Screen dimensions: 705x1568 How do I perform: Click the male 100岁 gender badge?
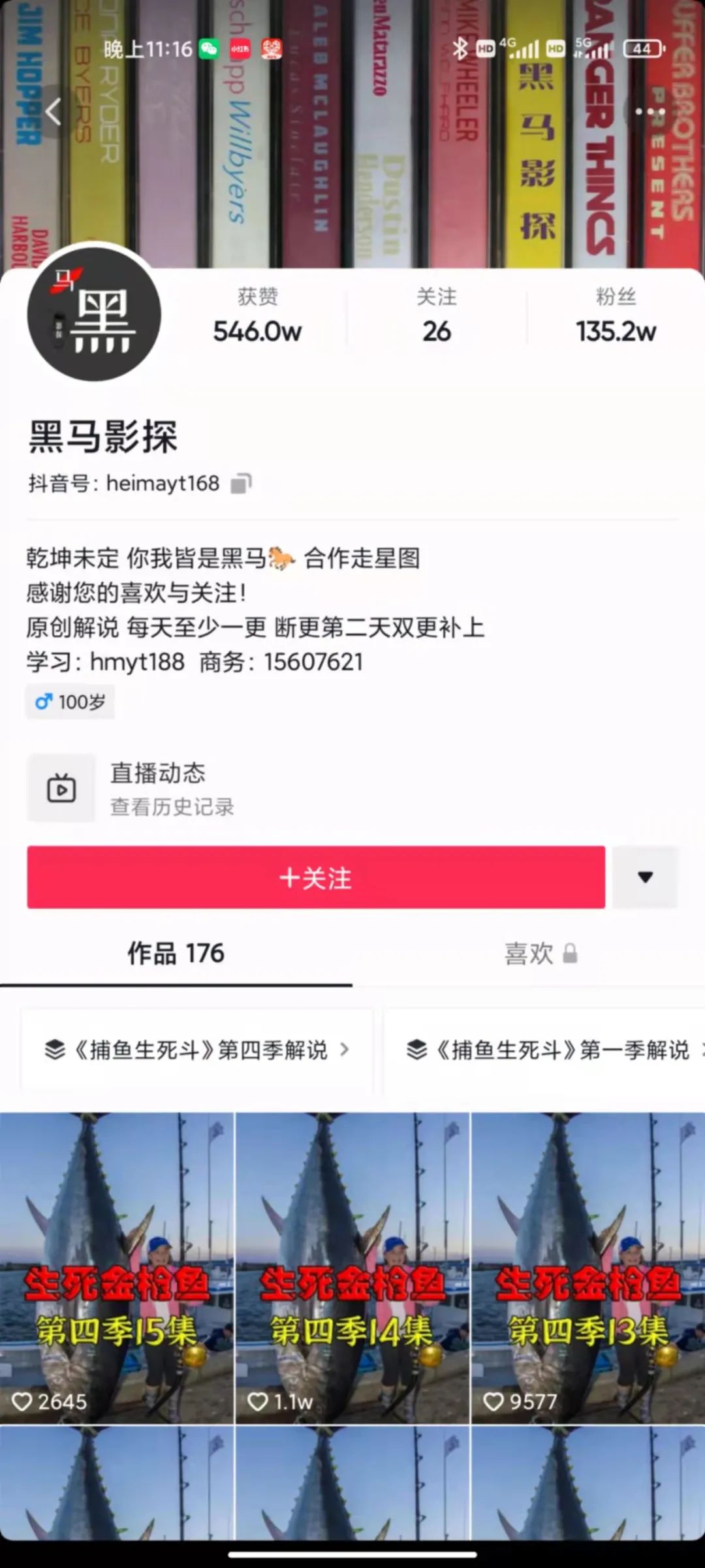[x=70, y=702]
